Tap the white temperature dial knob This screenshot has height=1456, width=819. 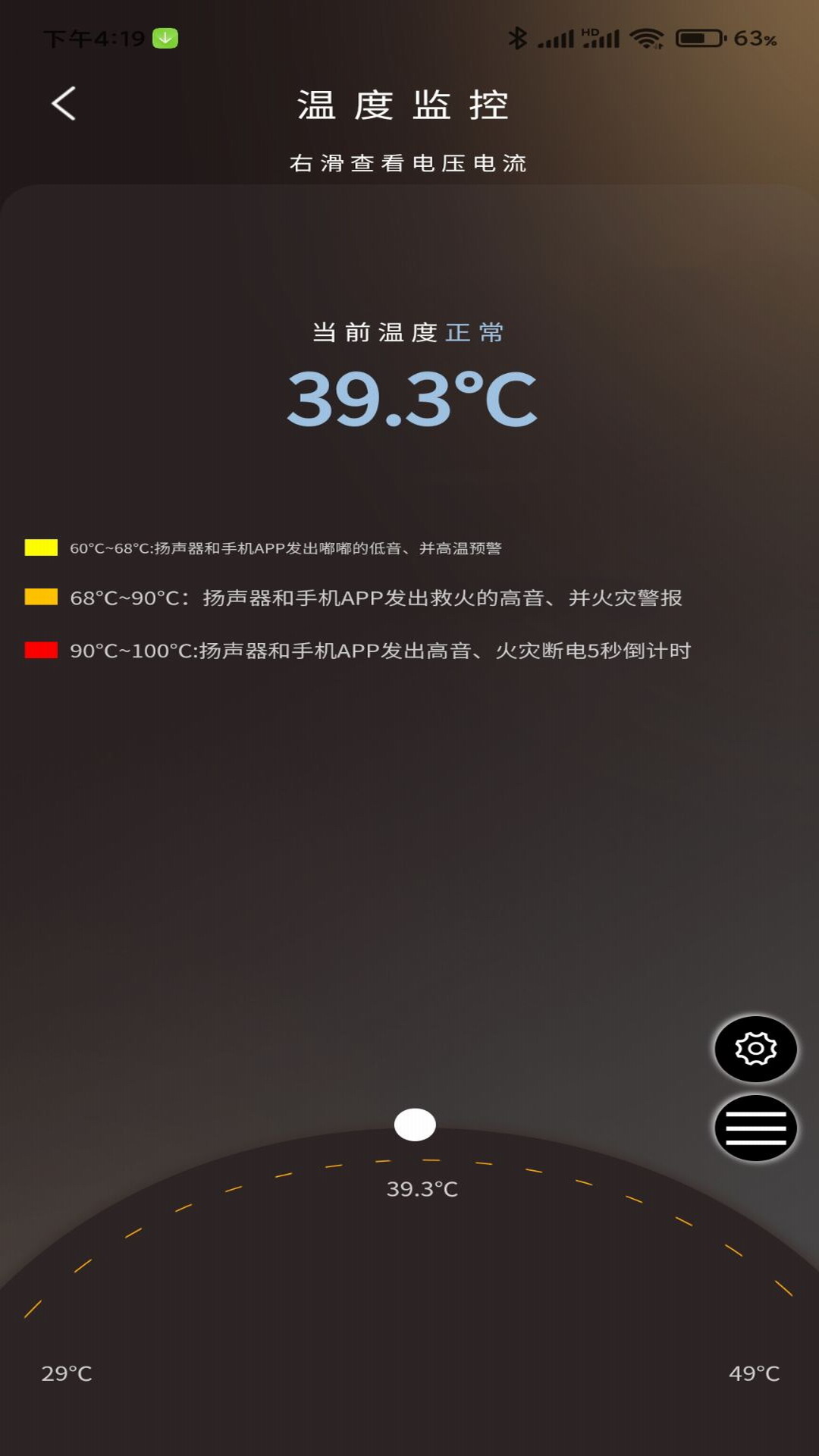[415, 1124]
